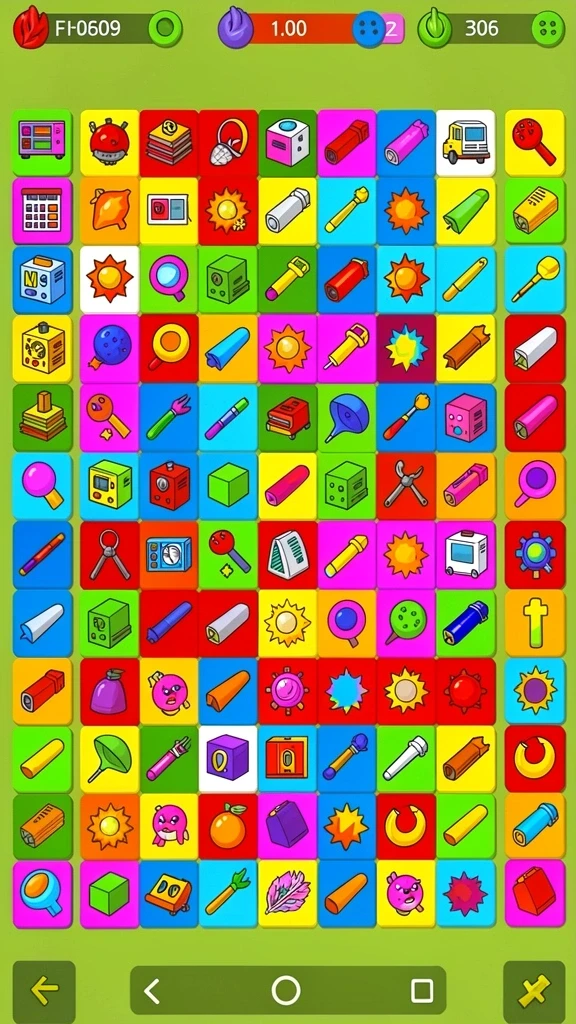
Task: Select the pink feather tile on yellow
Action: pos(287,894)
